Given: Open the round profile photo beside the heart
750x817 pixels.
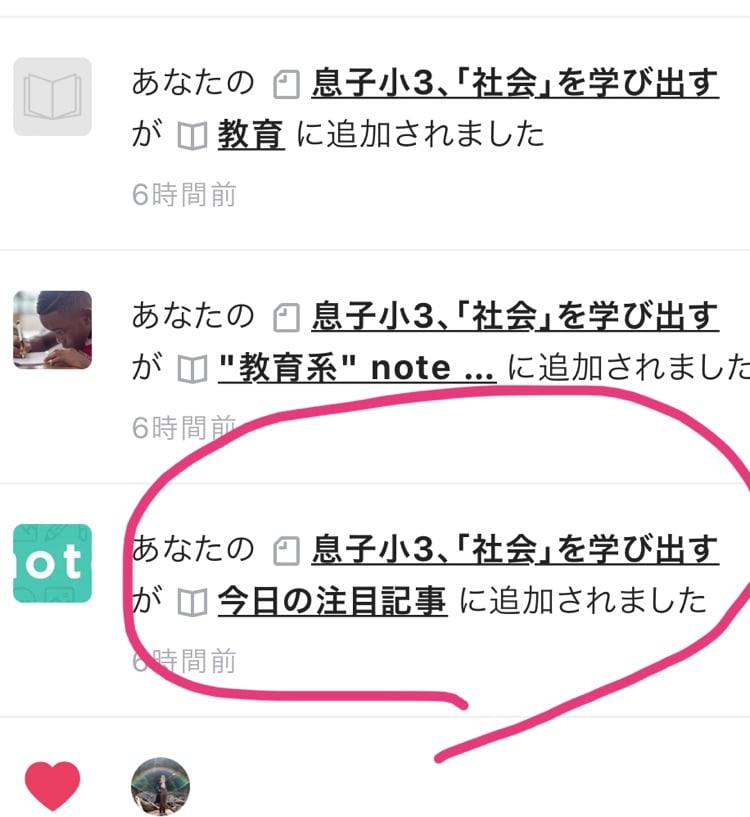Looking at the screenshot, I should 160,786.
